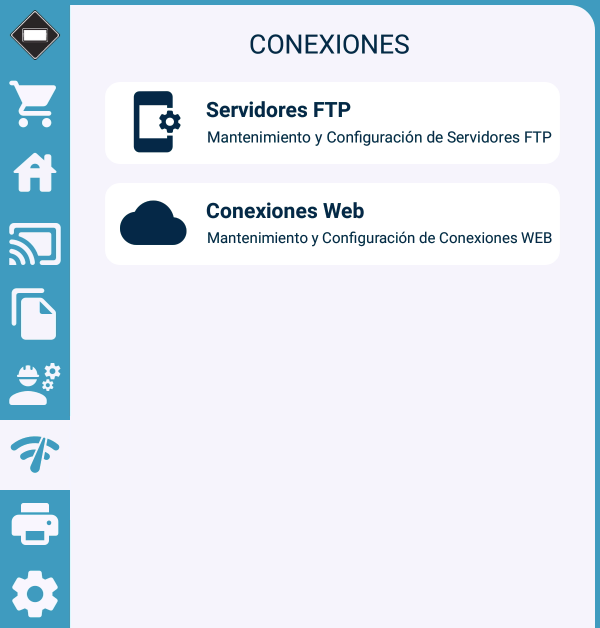600x628 pixels.
Task: Open the shopping cart section
Action: (x=34, y=104)
